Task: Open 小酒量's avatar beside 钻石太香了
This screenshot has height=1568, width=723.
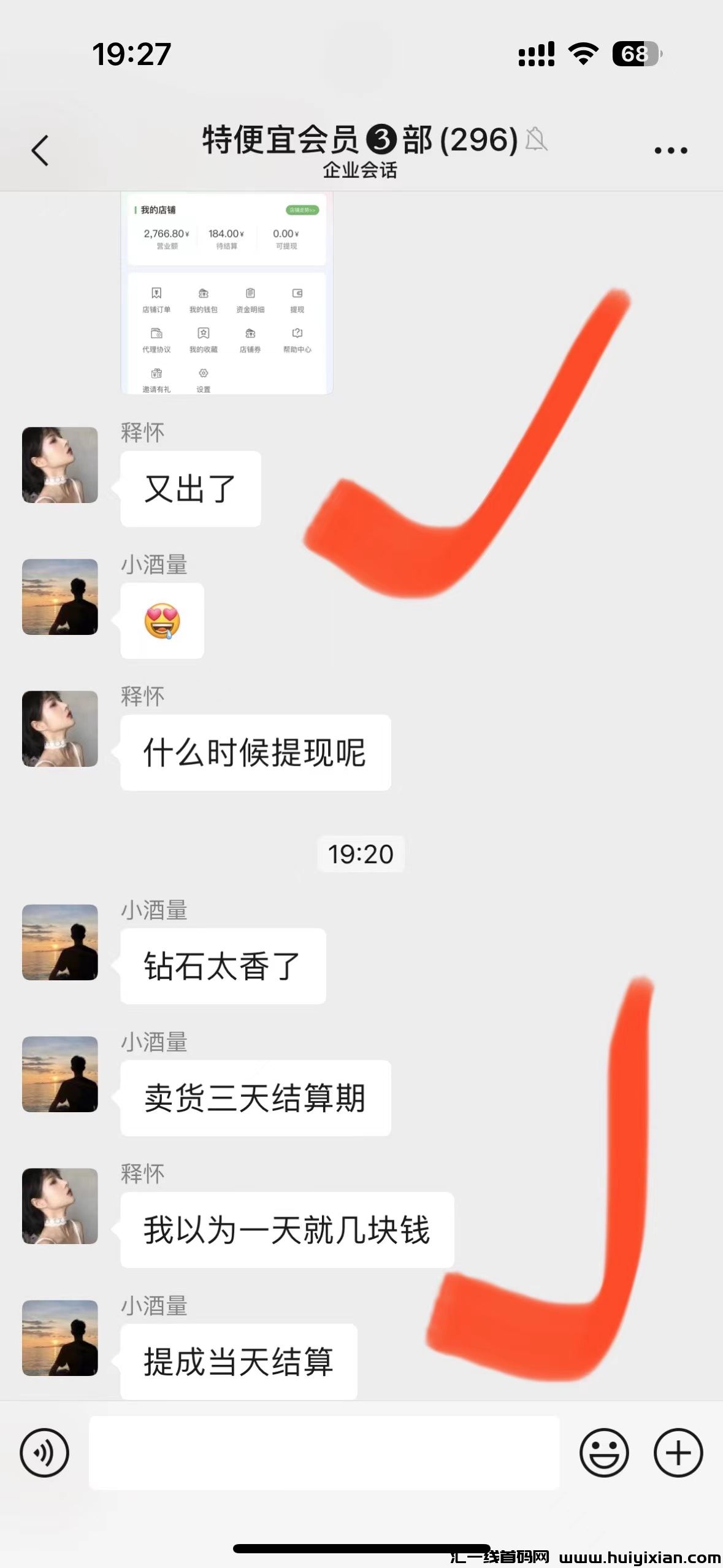Action: point(60,942)
